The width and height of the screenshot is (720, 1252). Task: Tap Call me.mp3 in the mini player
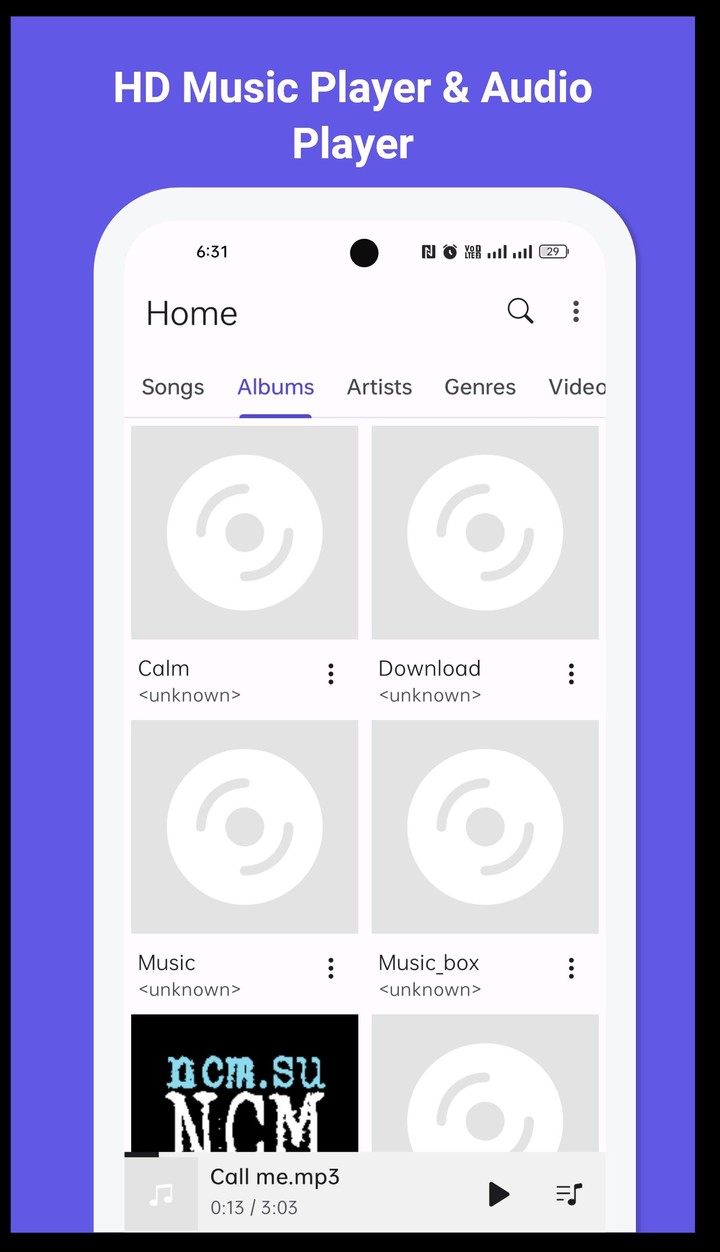(x=274, y=1177)
